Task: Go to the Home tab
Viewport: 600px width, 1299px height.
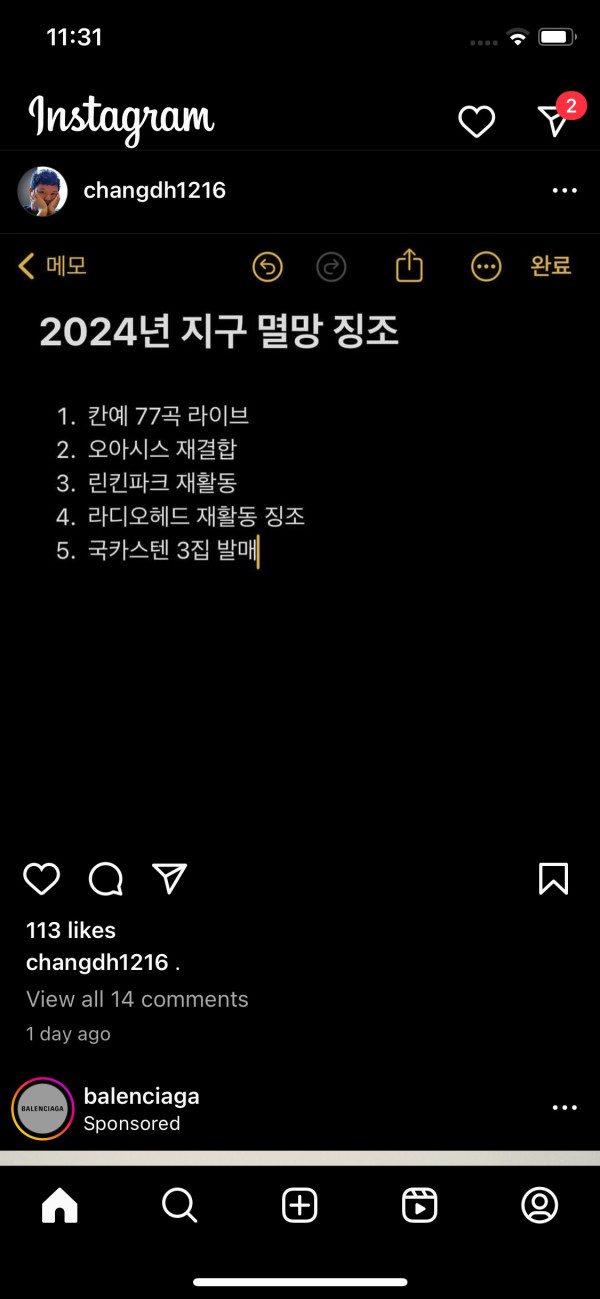Action: pos(60,1206)
